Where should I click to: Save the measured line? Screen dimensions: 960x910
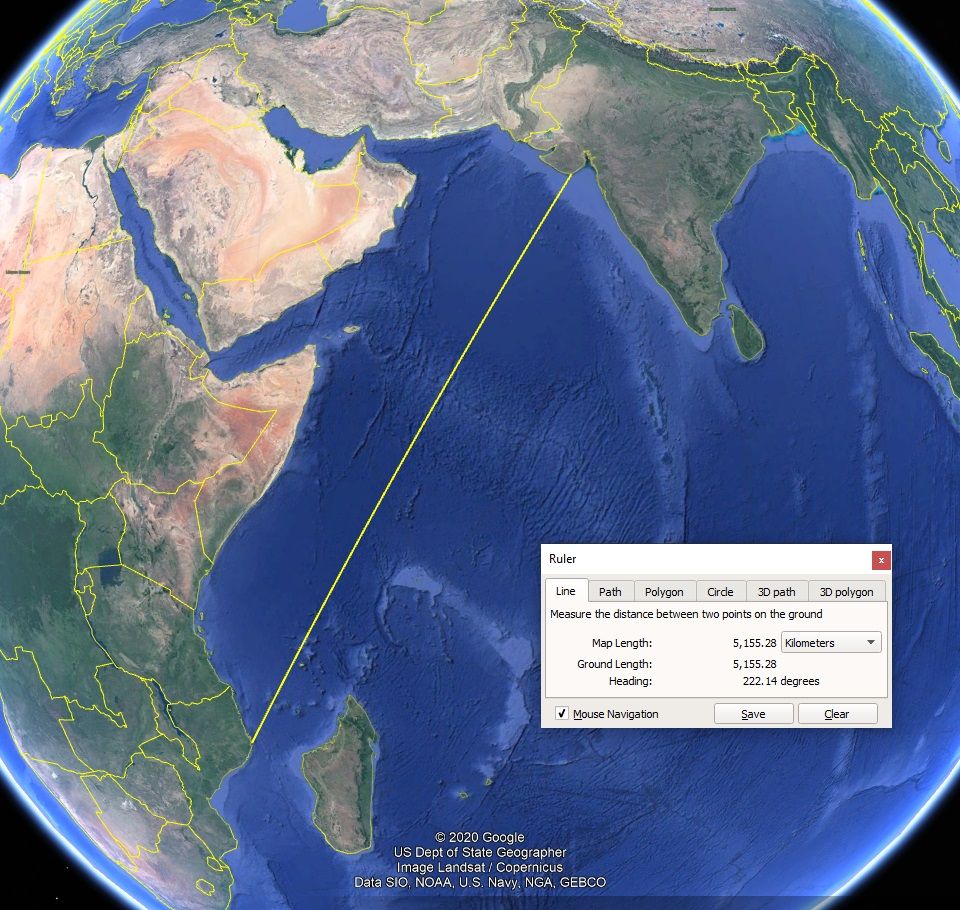pos(753,714)
